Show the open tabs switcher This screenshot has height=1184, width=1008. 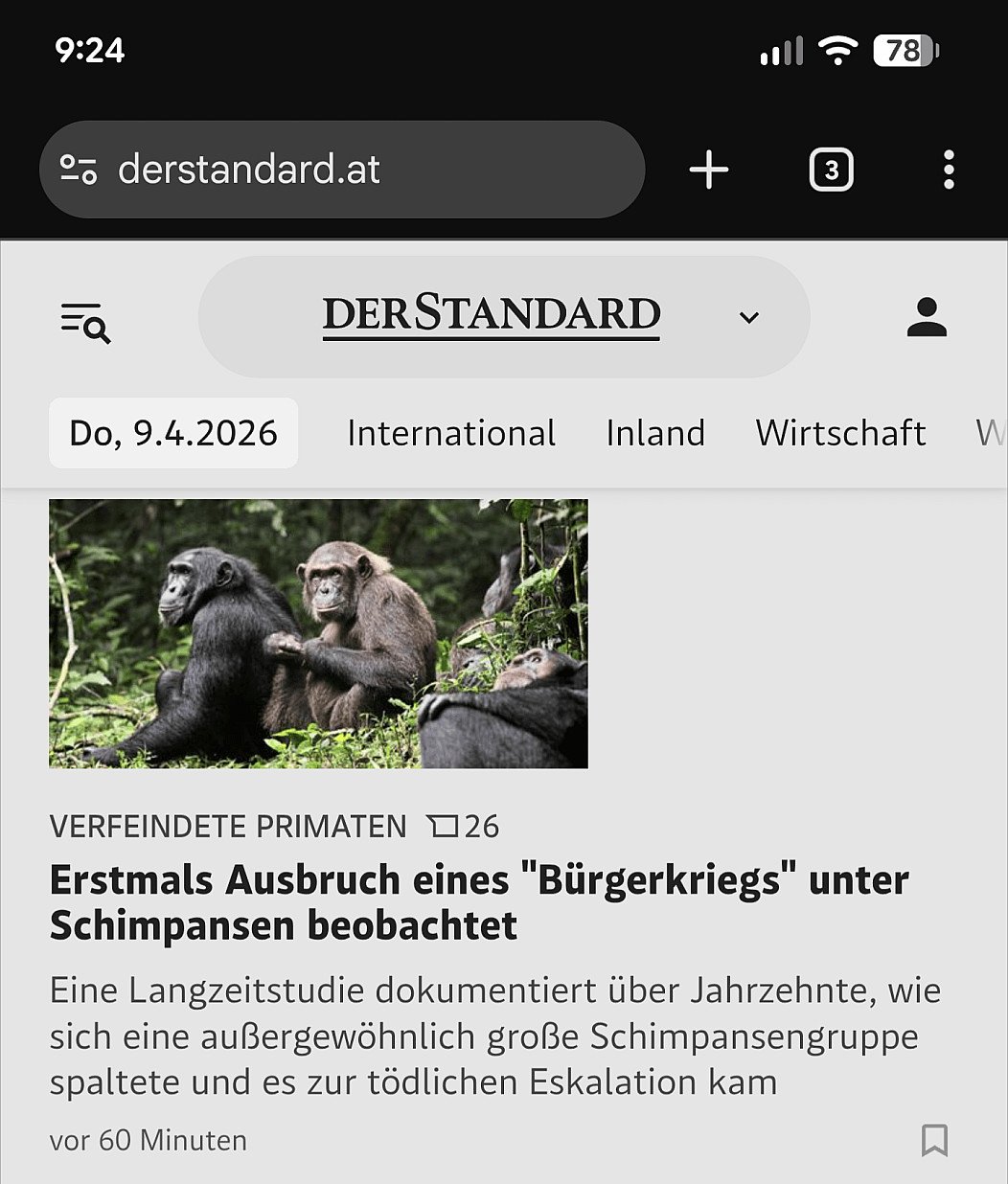[831, 171]
